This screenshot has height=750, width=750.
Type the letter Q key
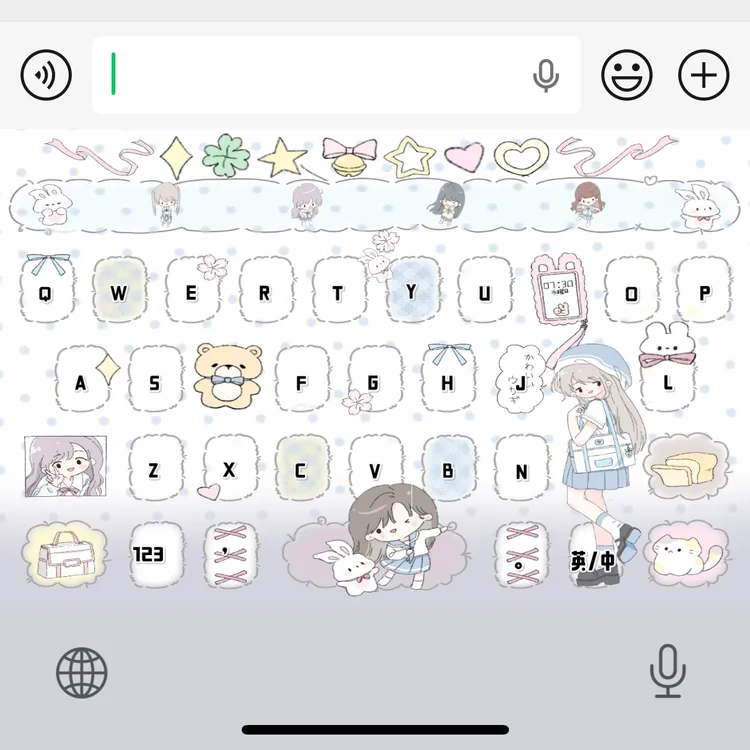[46, 291]
